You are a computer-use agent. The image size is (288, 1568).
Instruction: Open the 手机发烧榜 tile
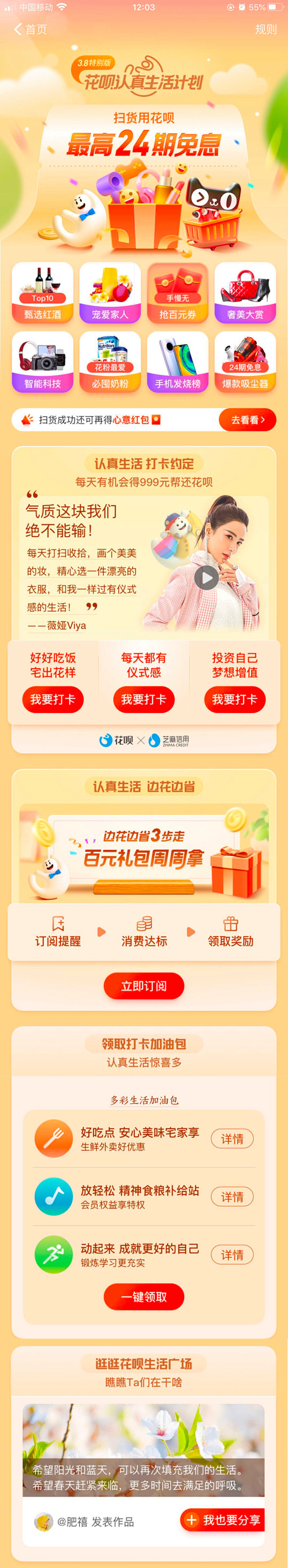point(177,361)
